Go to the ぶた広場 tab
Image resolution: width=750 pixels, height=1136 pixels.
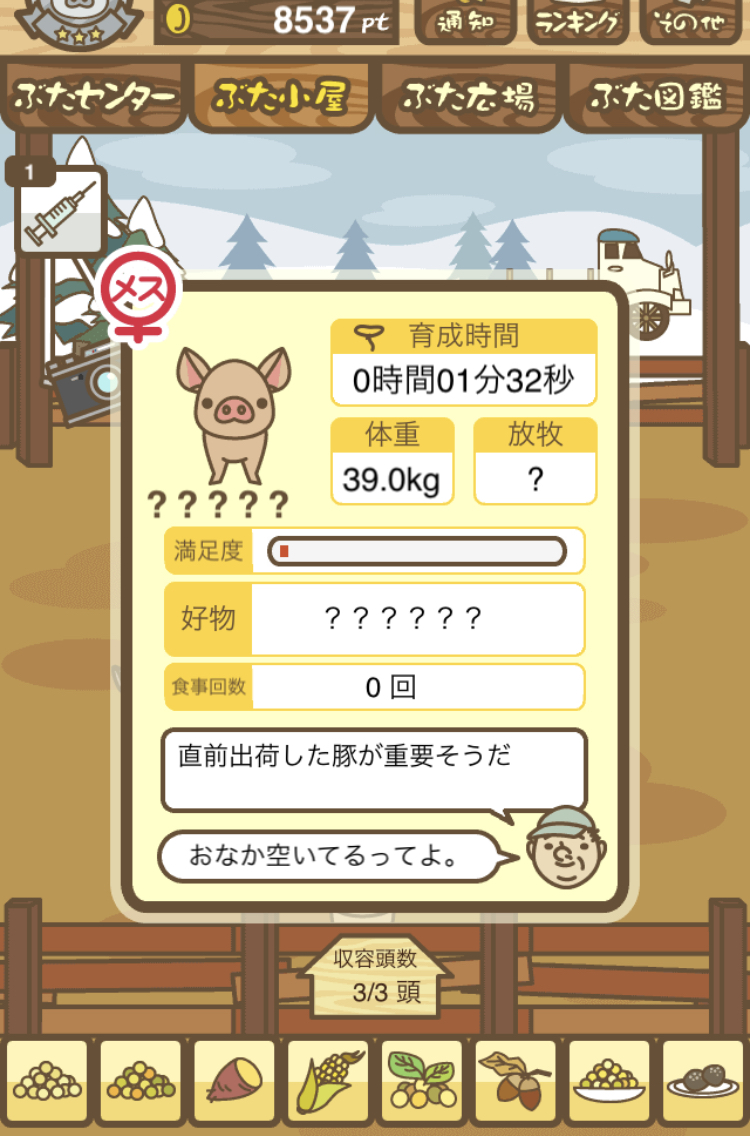(469, 97)
